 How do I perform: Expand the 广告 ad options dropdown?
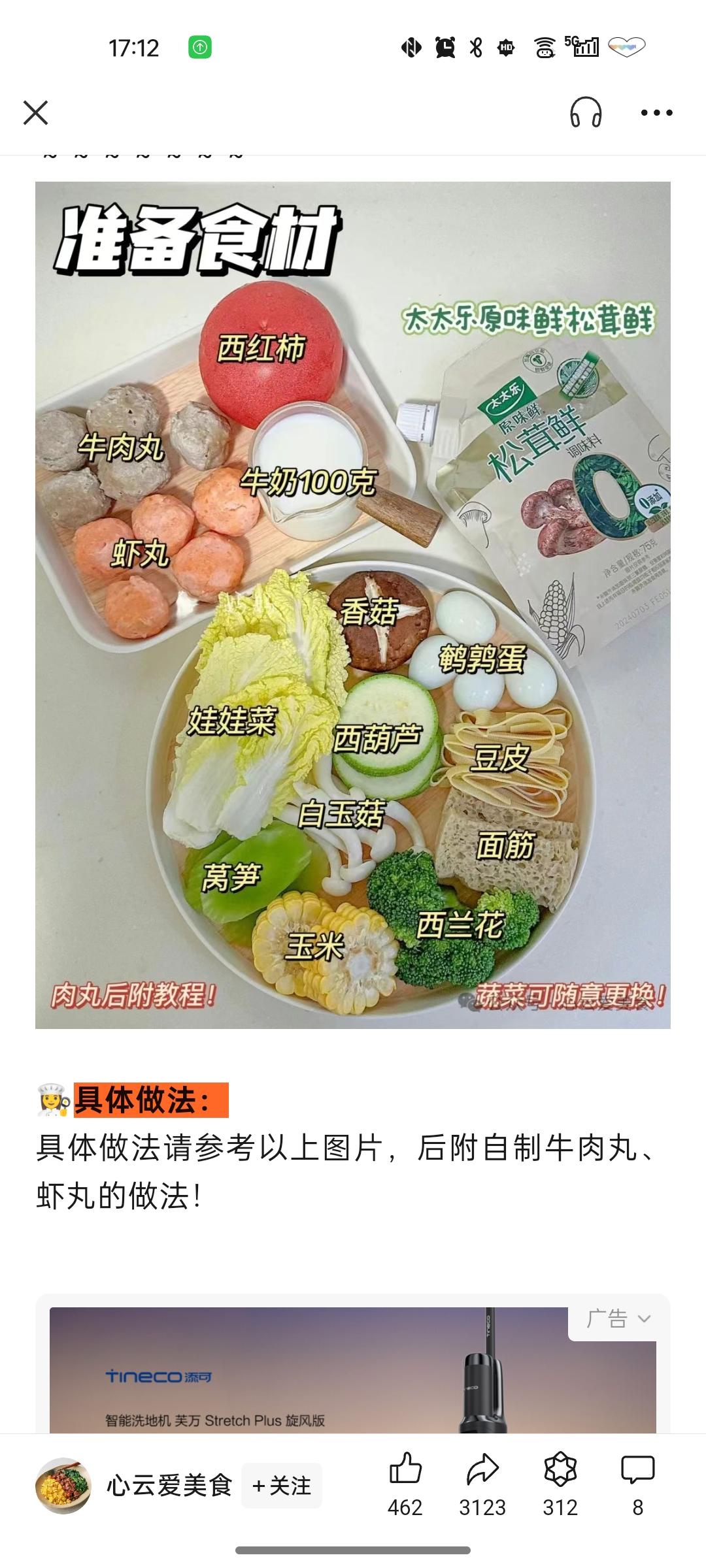(x=618, y=1318)
